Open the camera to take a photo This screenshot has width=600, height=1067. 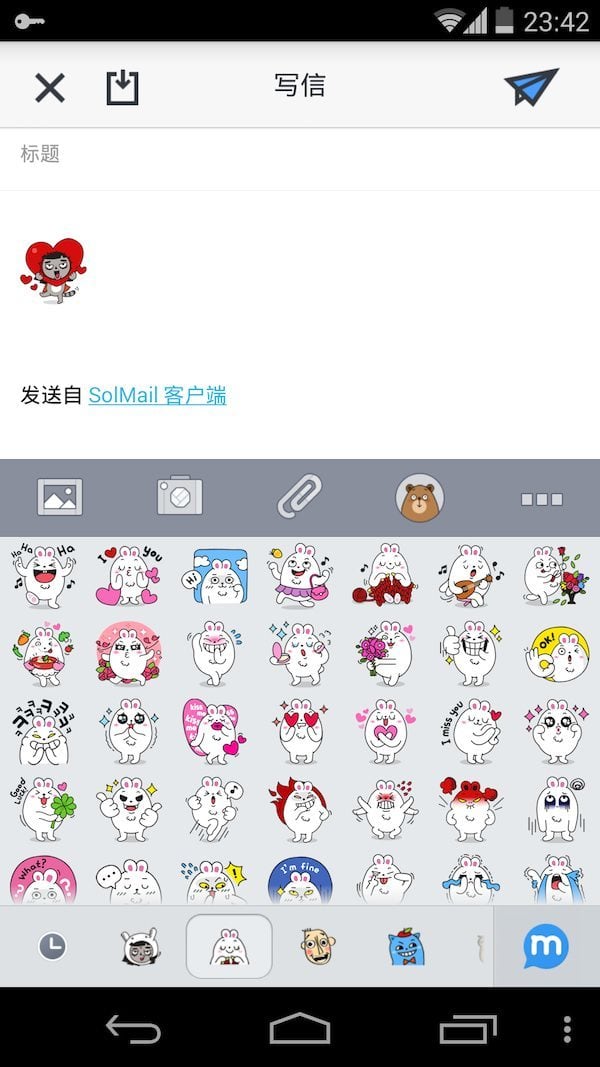(x=180, y=497)
